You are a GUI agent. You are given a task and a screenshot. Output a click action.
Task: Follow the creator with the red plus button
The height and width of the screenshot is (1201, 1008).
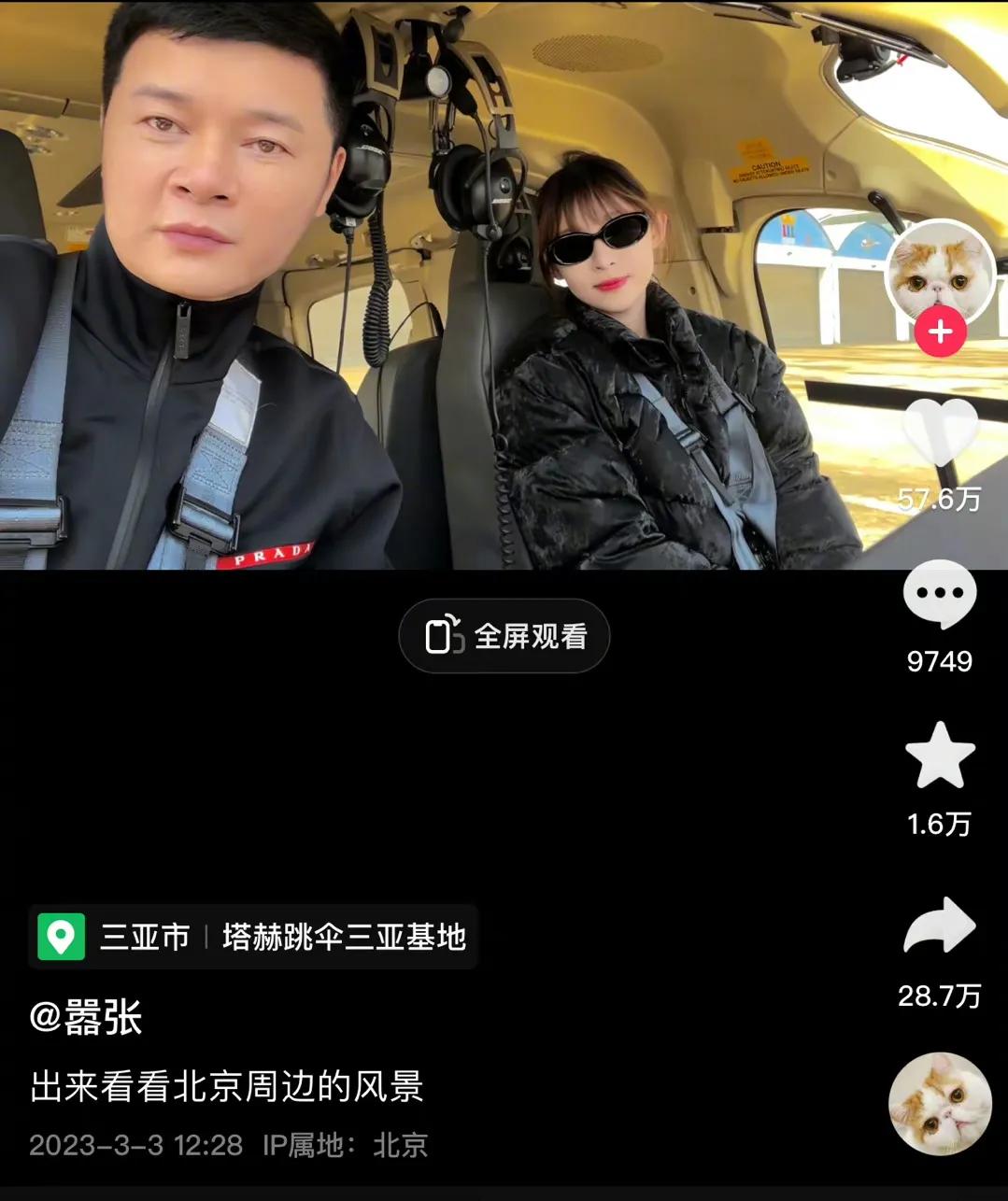click(940, 332)
